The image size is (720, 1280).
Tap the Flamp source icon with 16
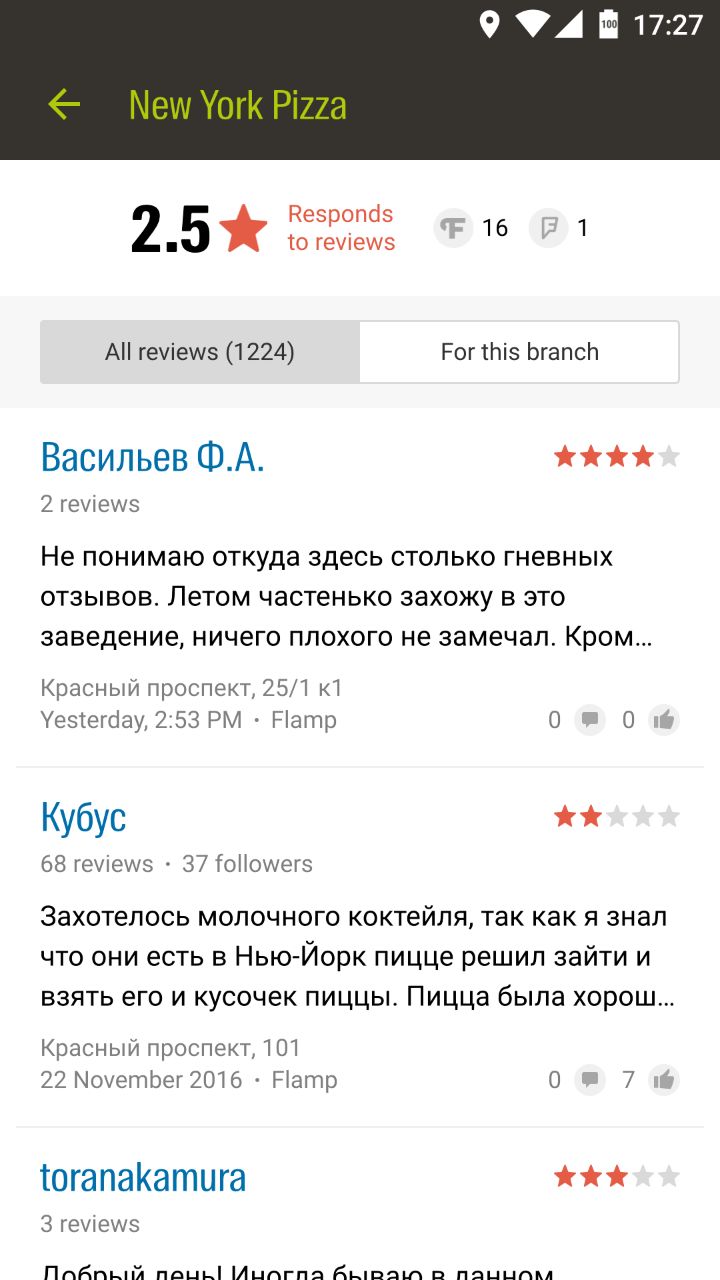click(x=453, y=228)
